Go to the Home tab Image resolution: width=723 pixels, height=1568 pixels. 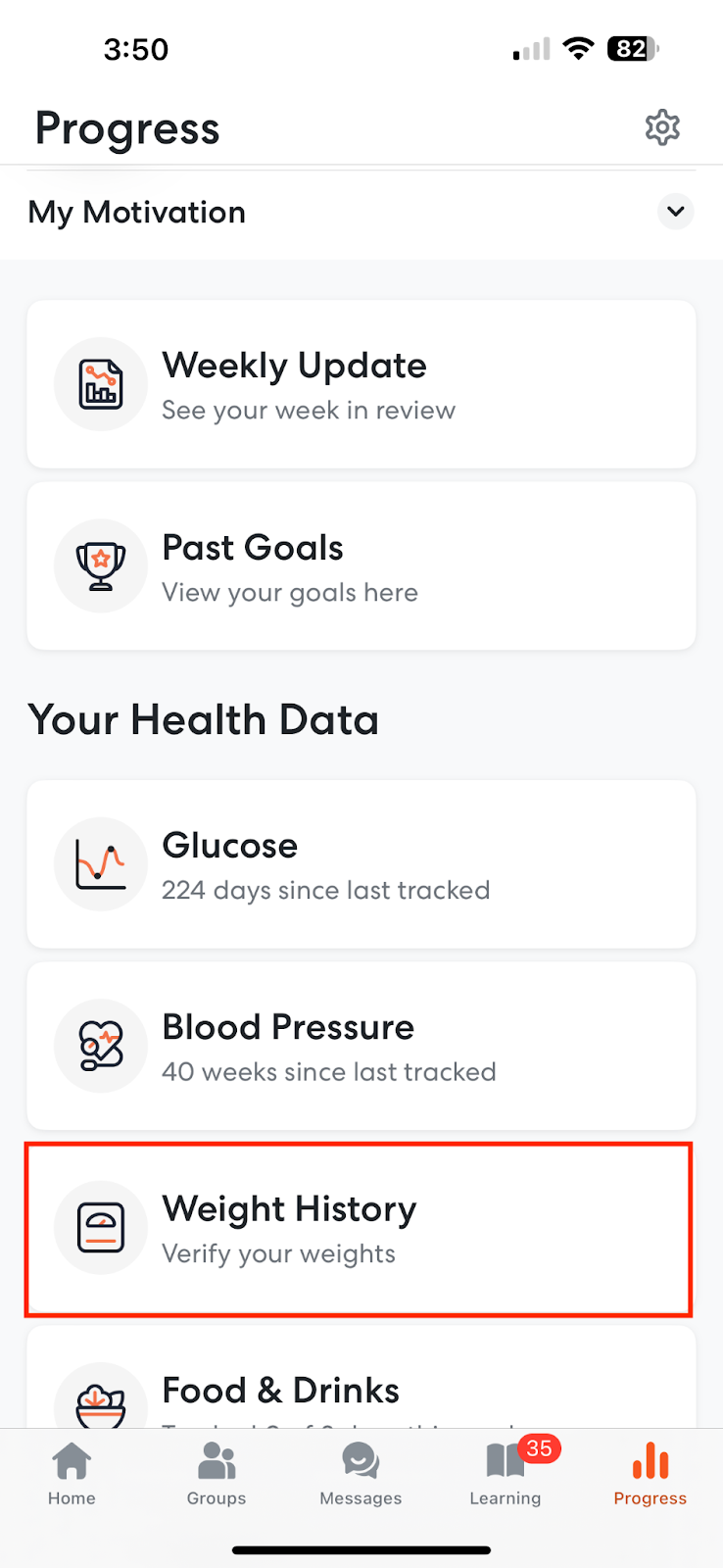pyautogui.click(x=72, y=1474)
